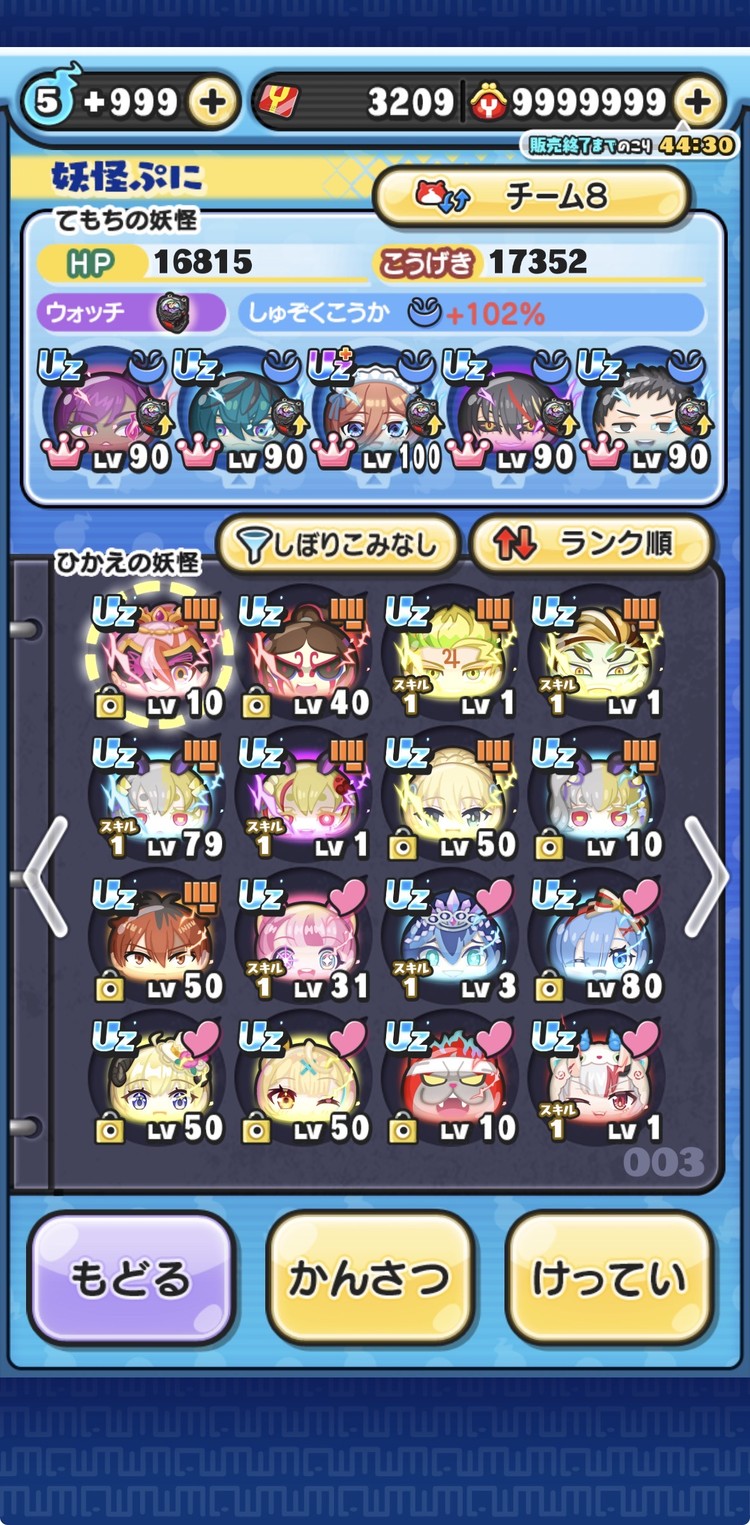This screenshot has width=750, height=1525.
Task: Open the チーム8 team switcher
Action: [x=531, y=196]
